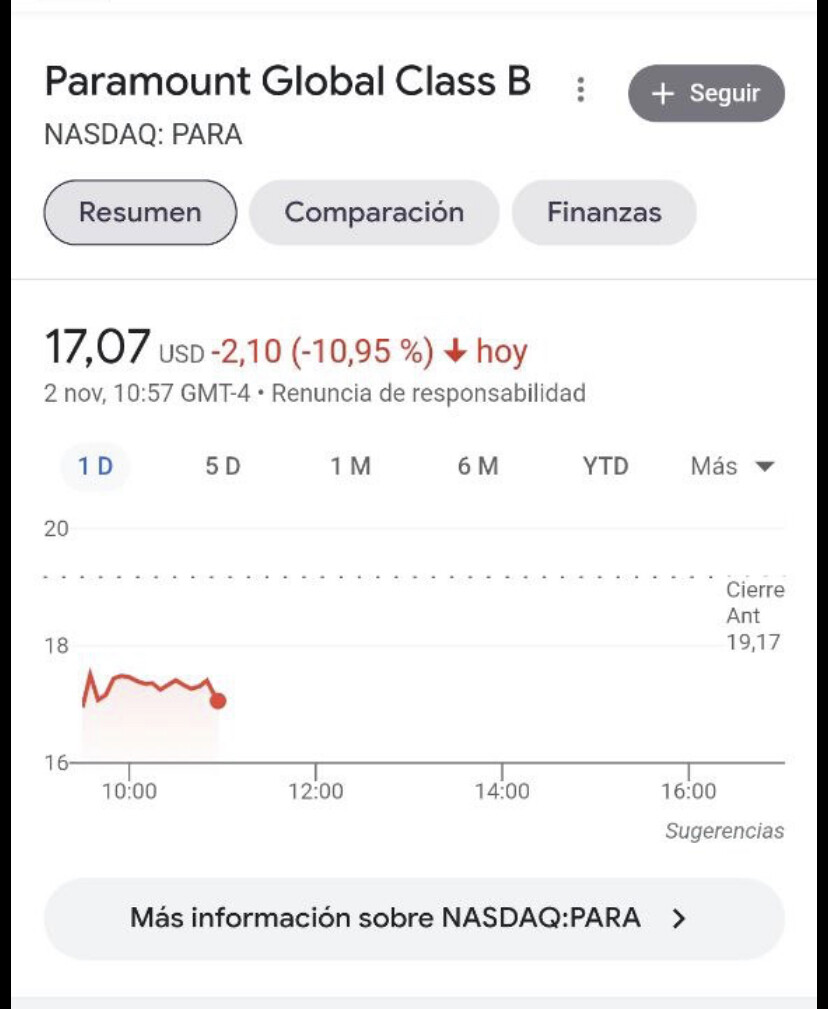Select the Resumen chip
Viewport: 828px width, 1009px height.
point(140,212)
